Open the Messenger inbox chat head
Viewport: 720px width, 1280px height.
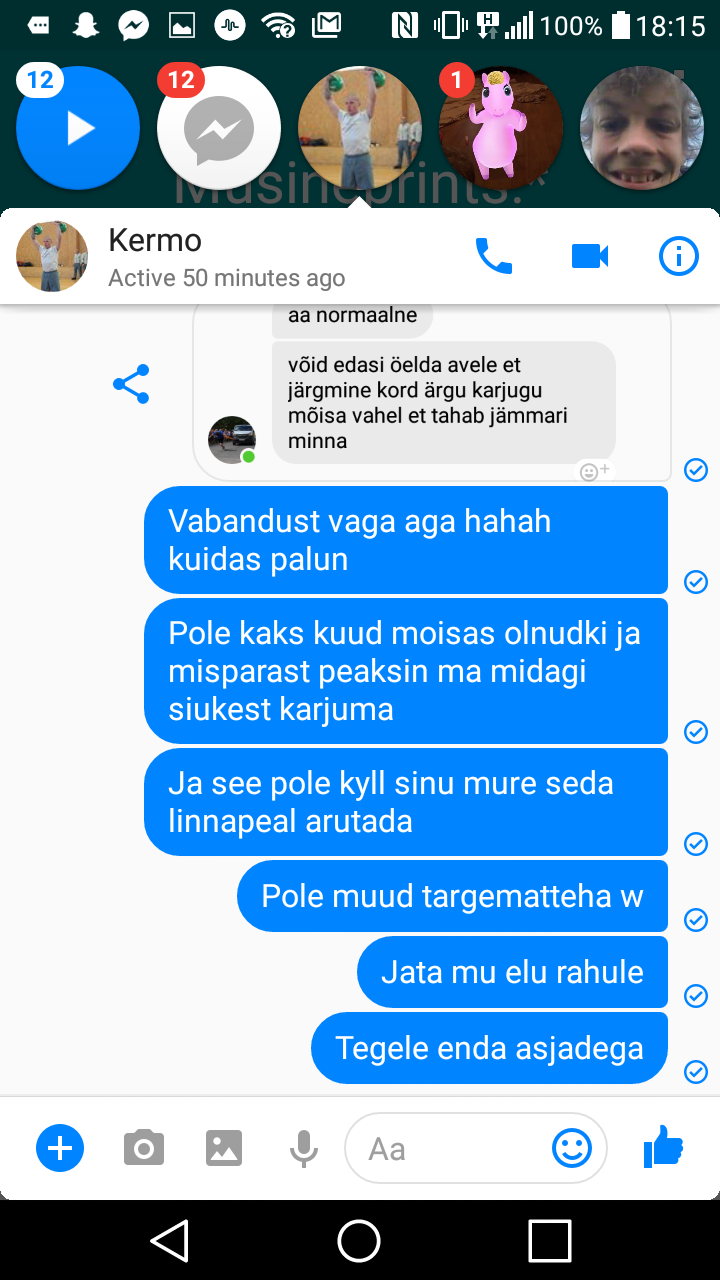click(x=219, y=128)
